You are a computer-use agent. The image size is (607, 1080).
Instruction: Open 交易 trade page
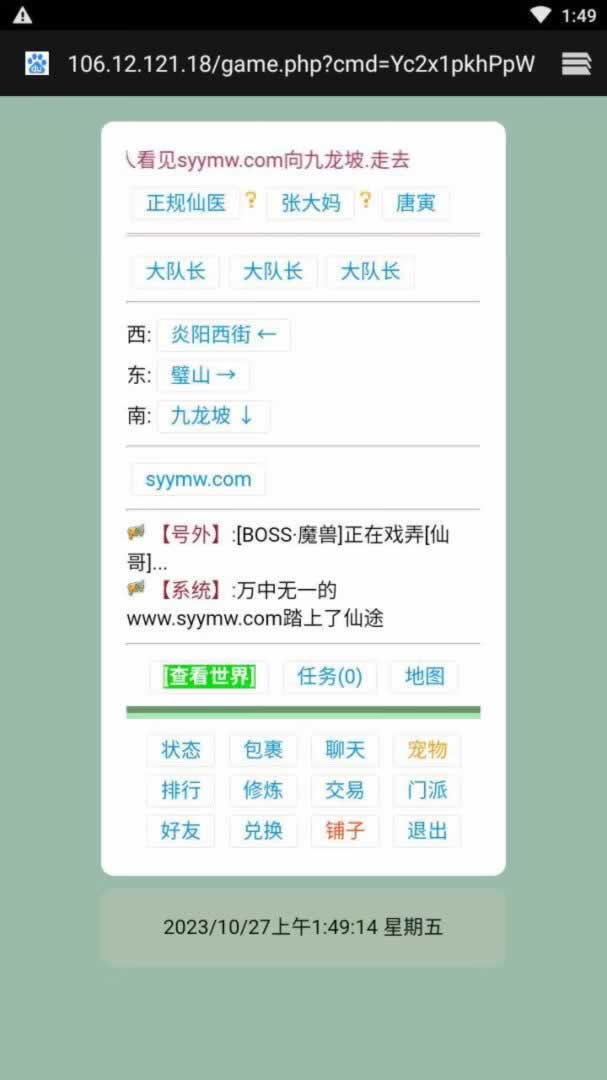click(x=345, y=790)
